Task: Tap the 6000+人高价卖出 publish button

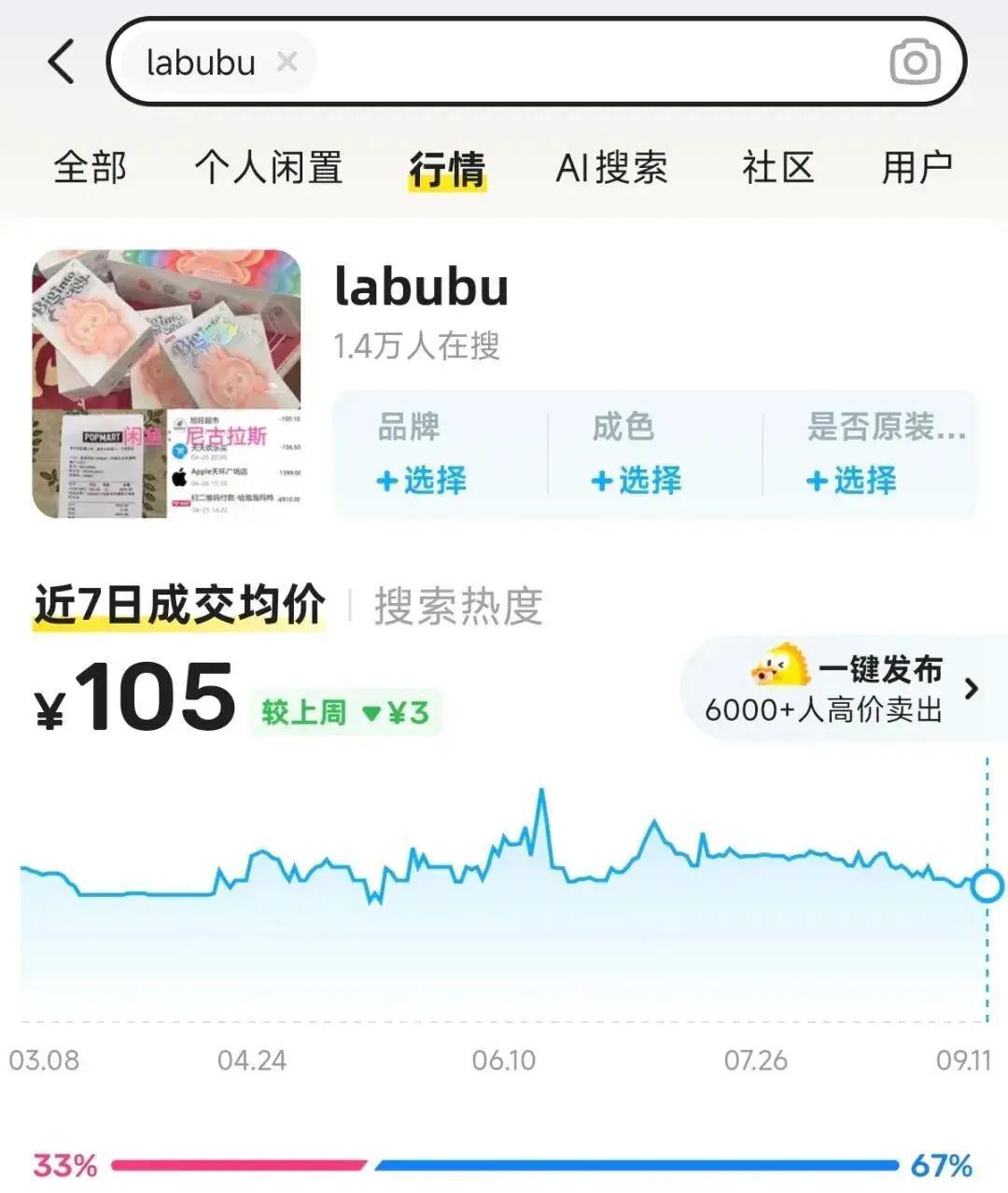Action: (824, 708)
